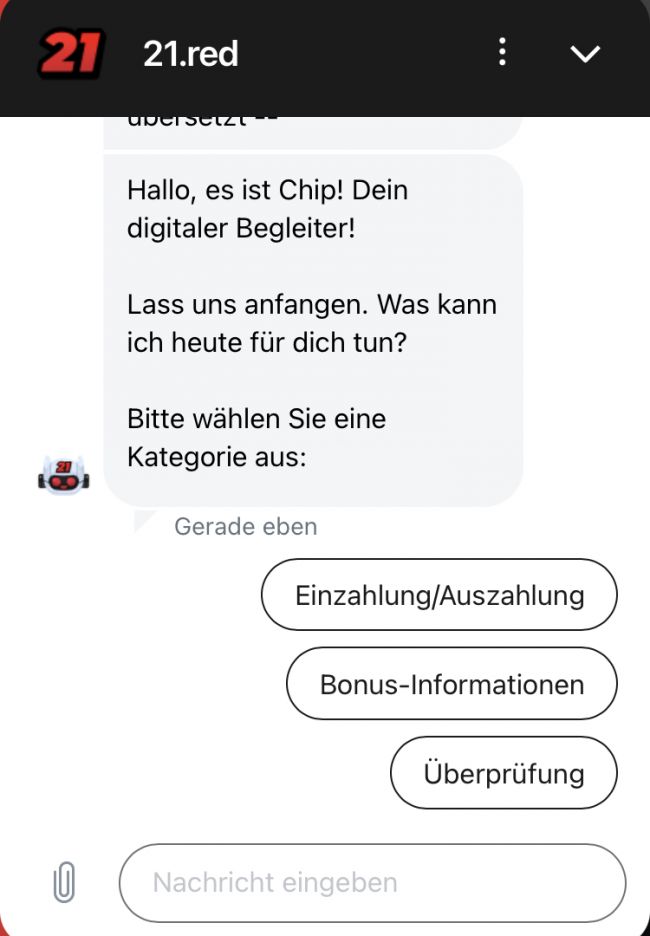The height and width of the screenshot is (936, 650).
Task: Open the three-dot overflow menu
Action: (x=503, y=53)
